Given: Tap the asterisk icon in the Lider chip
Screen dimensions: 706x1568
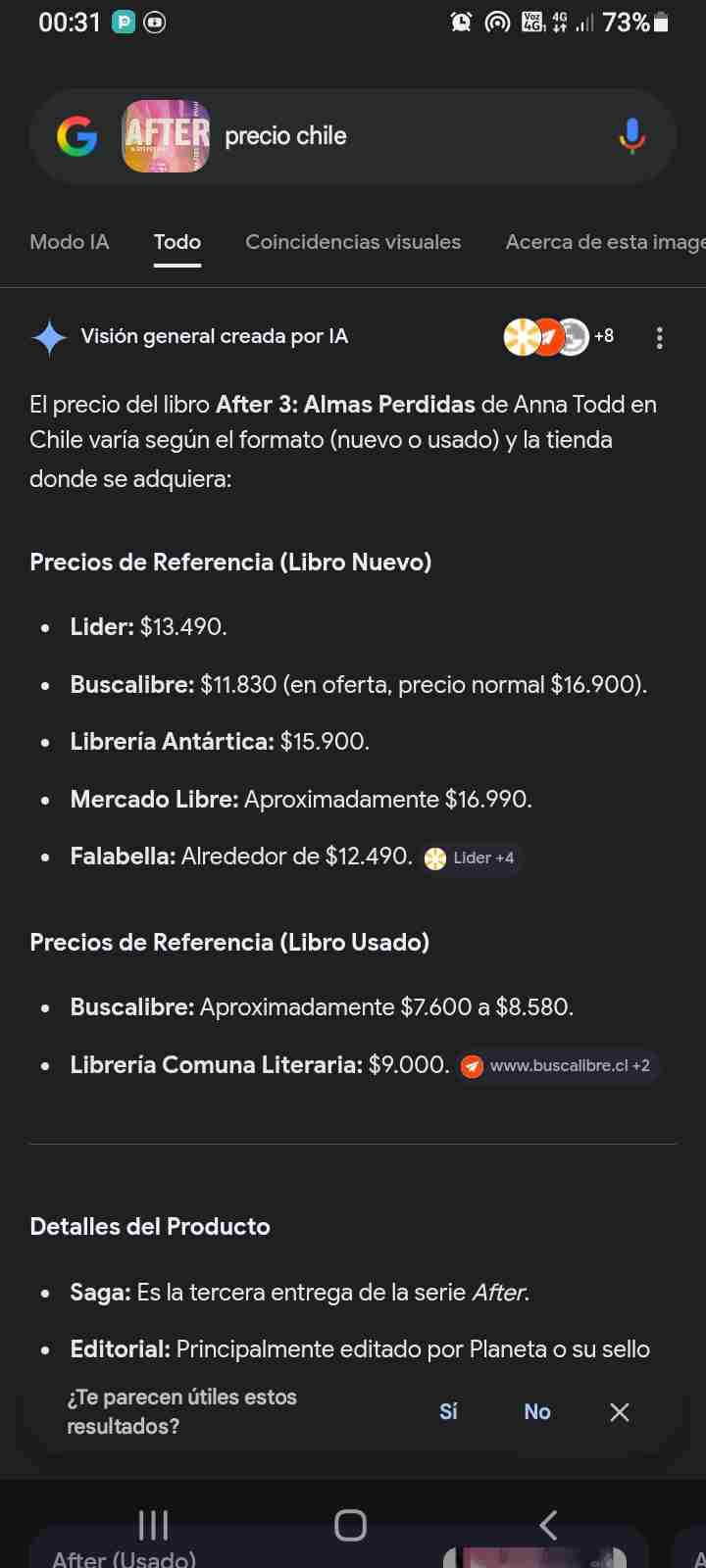Looking at the screenshot, I should 432,857.
